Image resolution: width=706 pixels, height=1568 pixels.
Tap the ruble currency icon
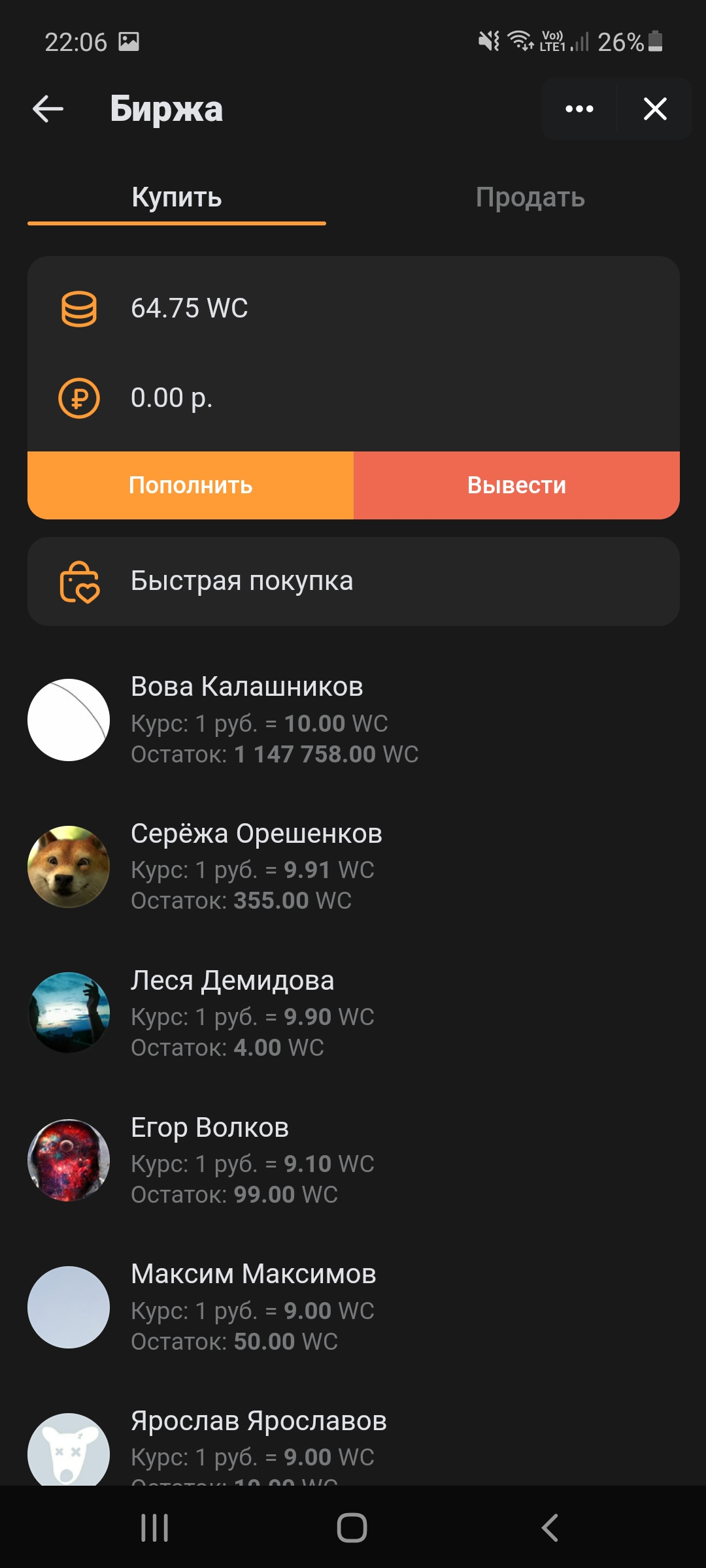point(78,398)
